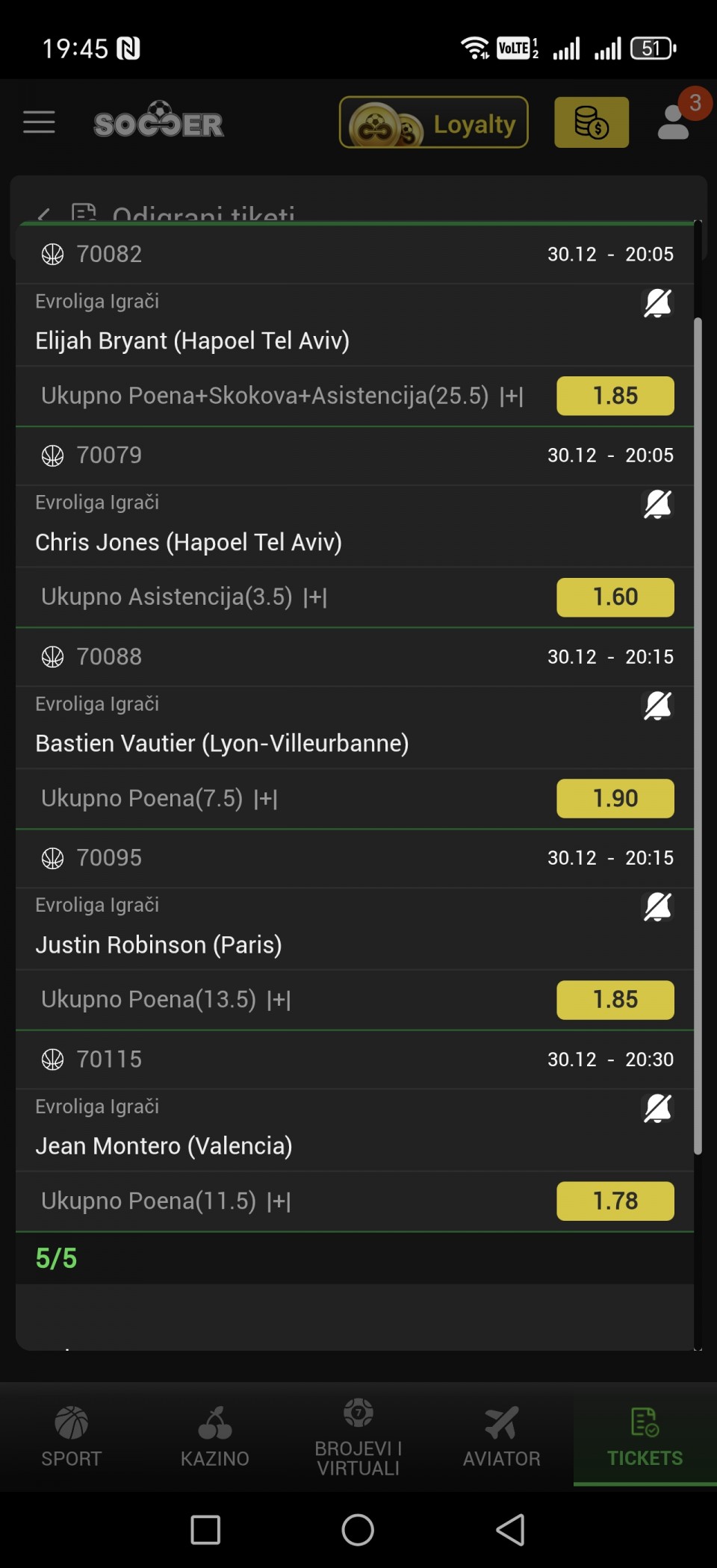
Task: Tap the 1.90 odds for Bastien Vautier
Action: tap(615, 798)
